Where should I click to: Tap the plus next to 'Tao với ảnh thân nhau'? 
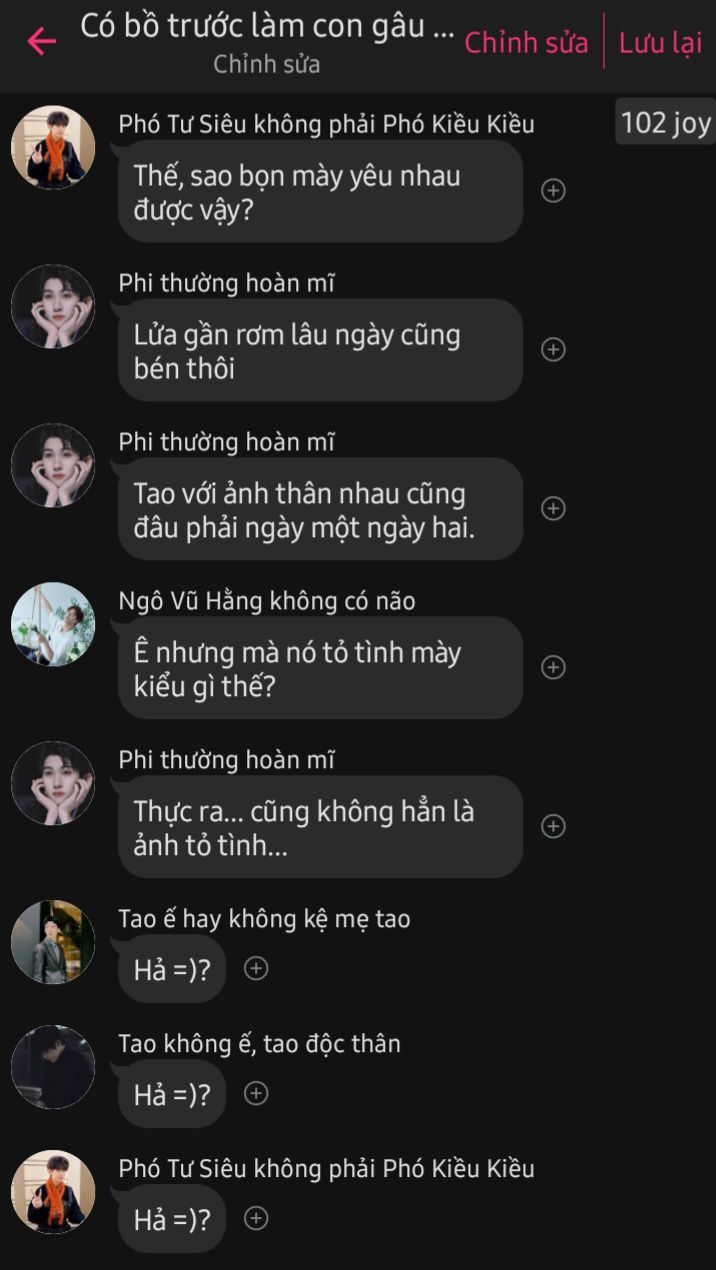coord(553,509)
